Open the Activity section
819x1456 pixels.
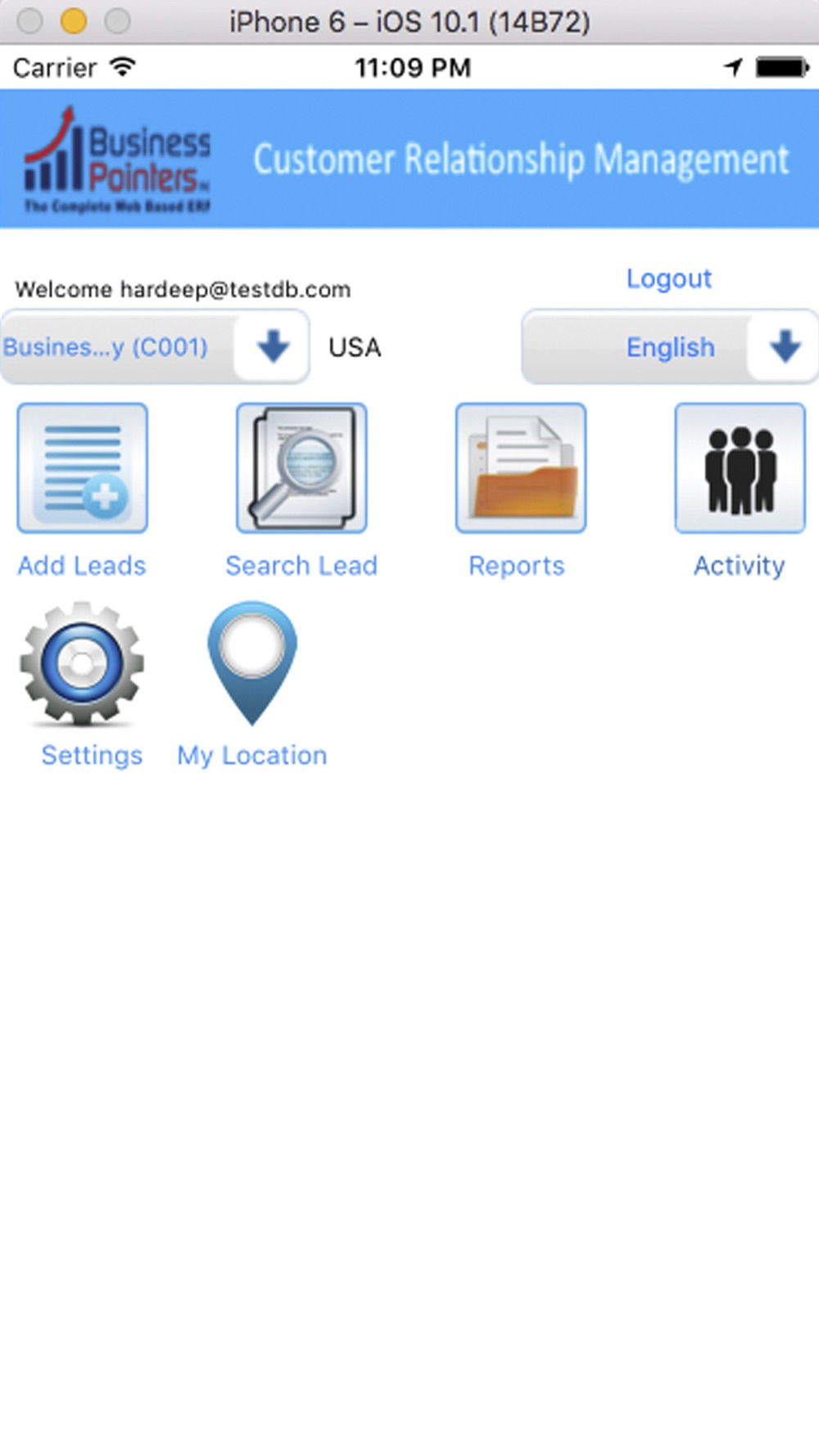pos(740,468)
